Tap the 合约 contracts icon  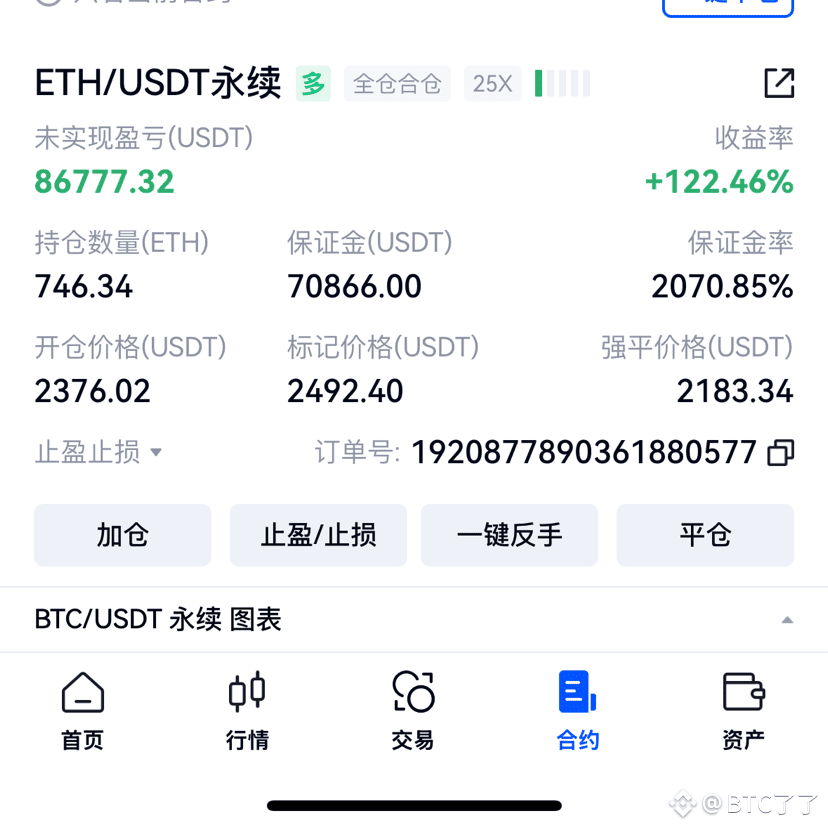577,691
